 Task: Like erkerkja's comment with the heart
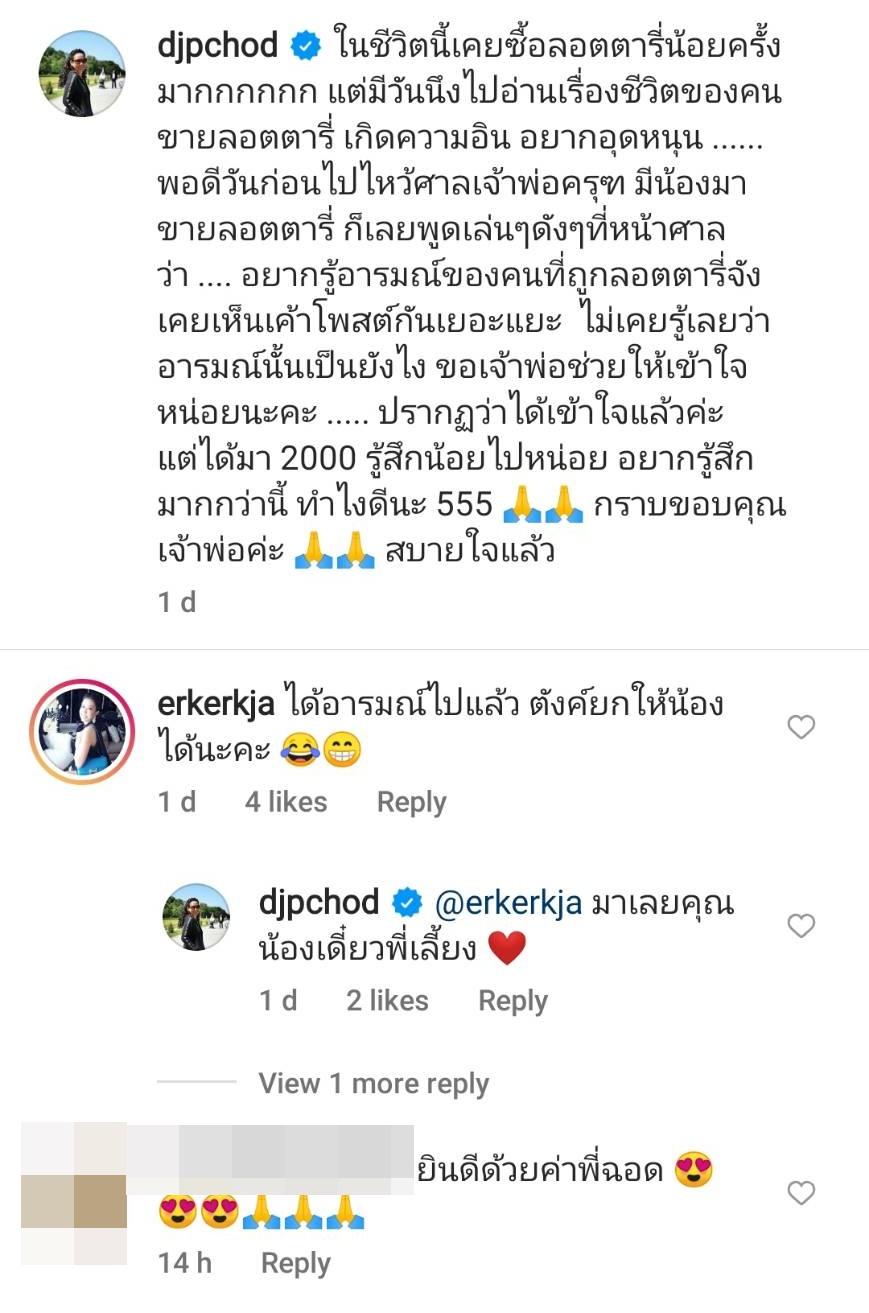click(801, 728)
